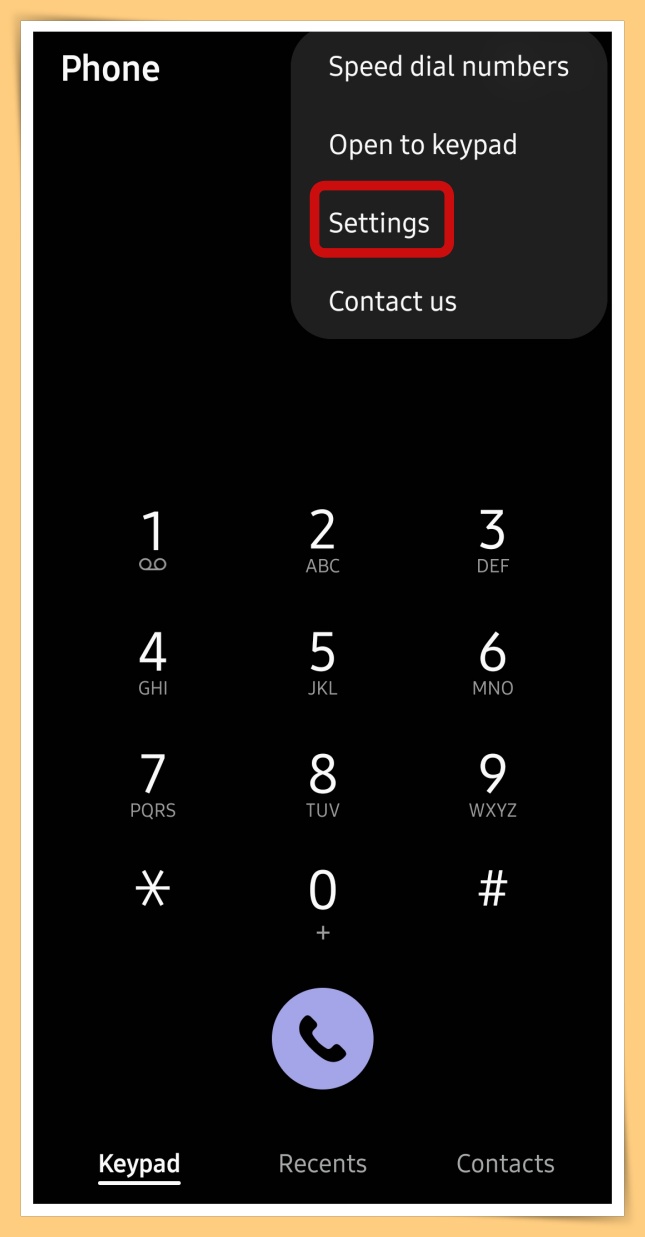Dial the 5 JKL key
This screenshot has height=1237, width=645.
pyautogui.click(x=322, y=663)
